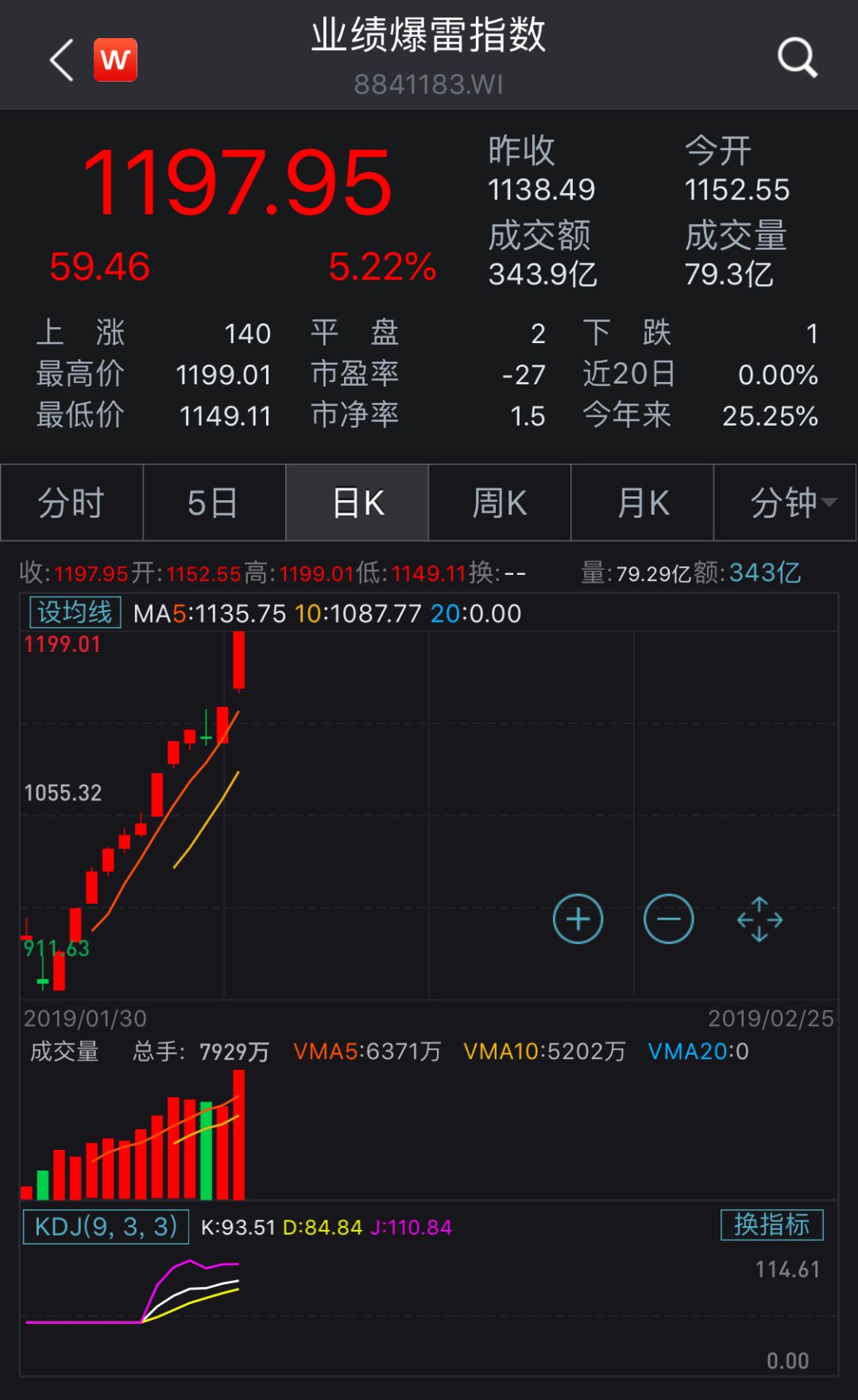Open the 设均线 moving average settings
This screenshot has width=858, height=1400.
click(75, 612)
